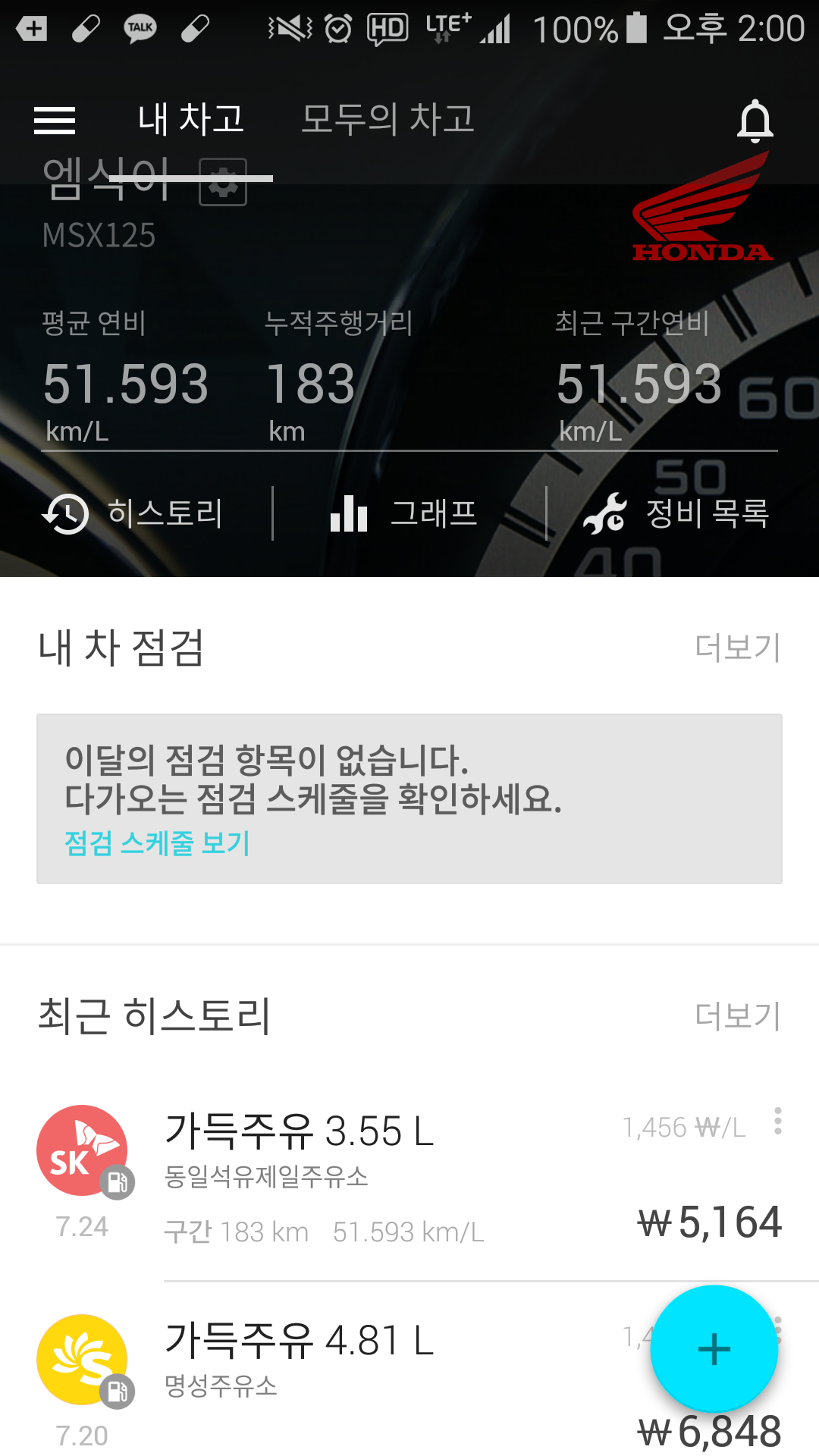
Task: Open the notifications bell
Action: click(755, 121)
